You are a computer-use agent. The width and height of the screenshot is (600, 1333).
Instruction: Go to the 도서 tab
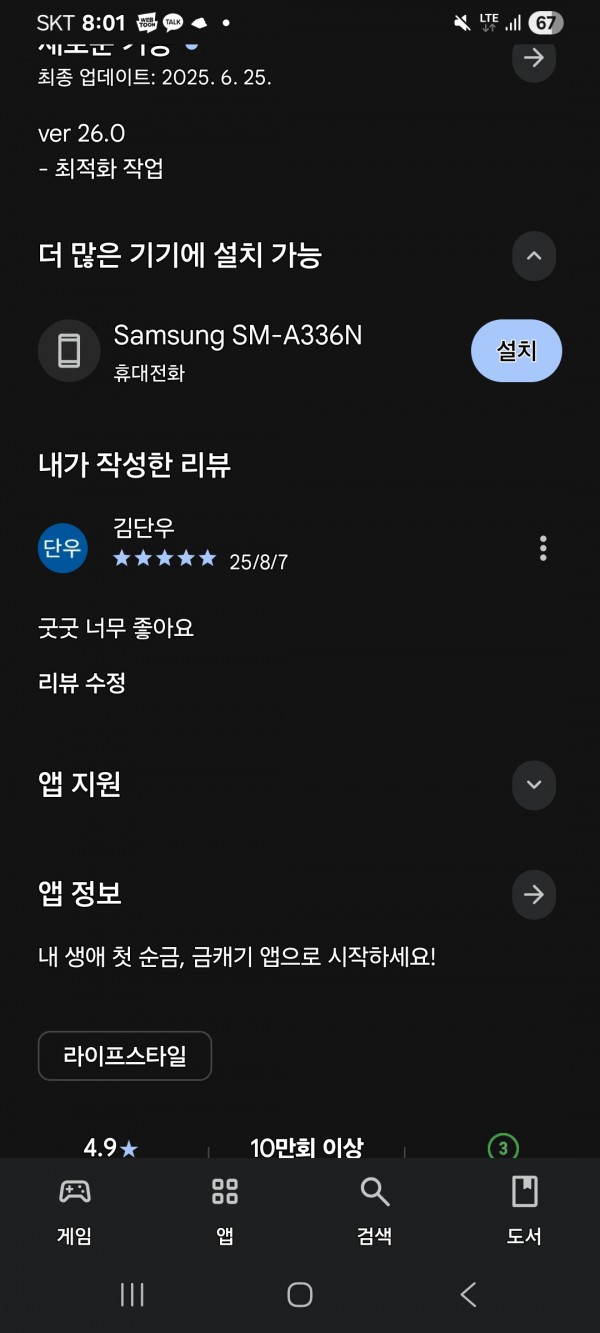(524, 1210)
